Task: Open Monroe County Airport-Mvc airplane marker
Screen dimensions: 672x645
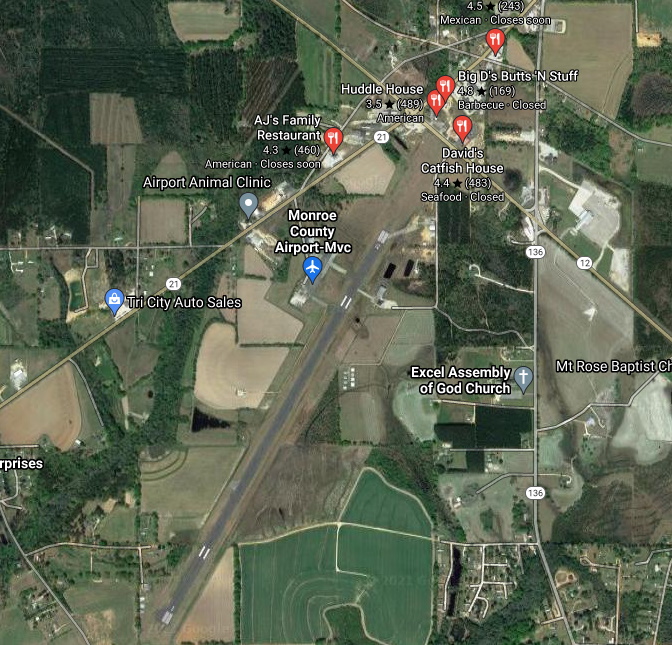Action: click(x=313, y=268)
